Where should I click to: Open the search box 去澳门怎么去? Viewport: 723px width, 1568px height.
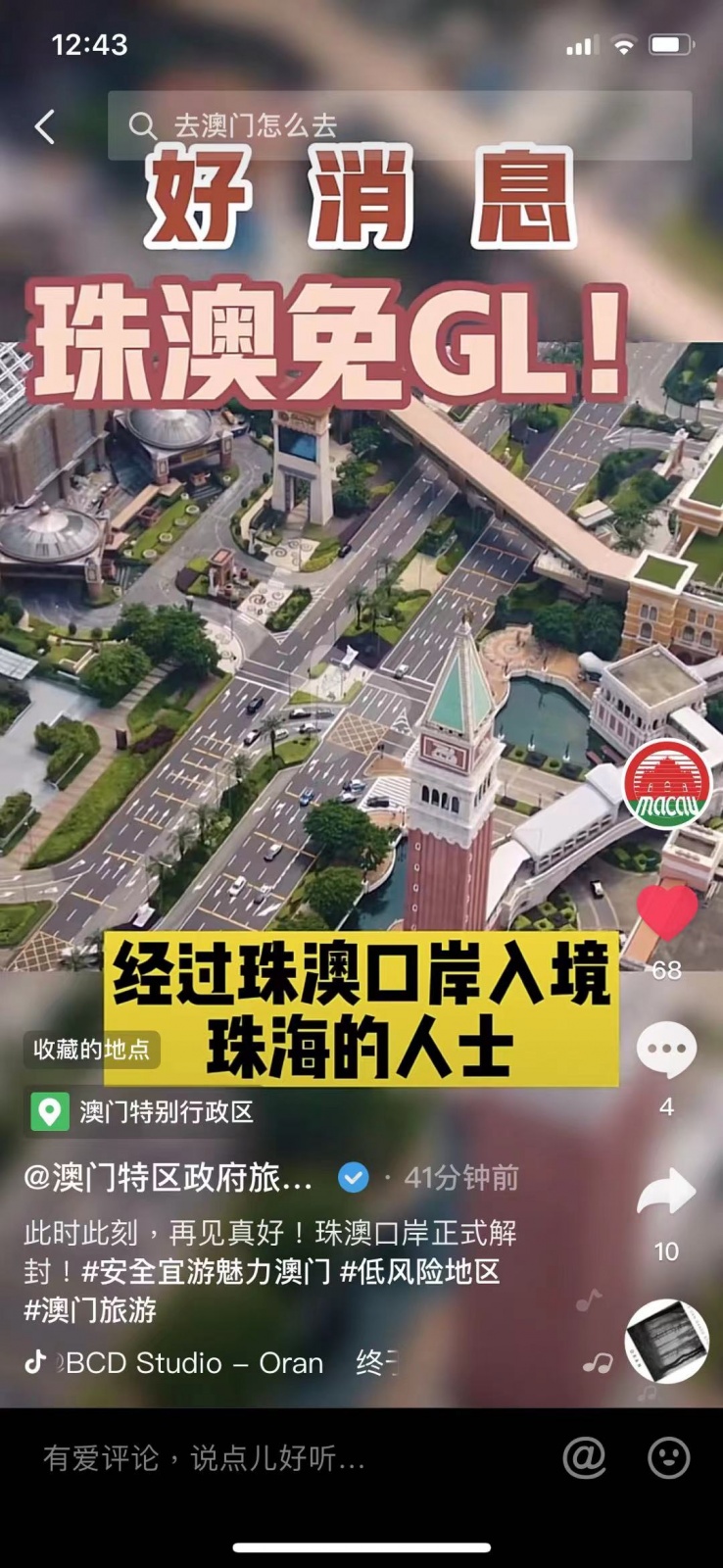(400, 125)
